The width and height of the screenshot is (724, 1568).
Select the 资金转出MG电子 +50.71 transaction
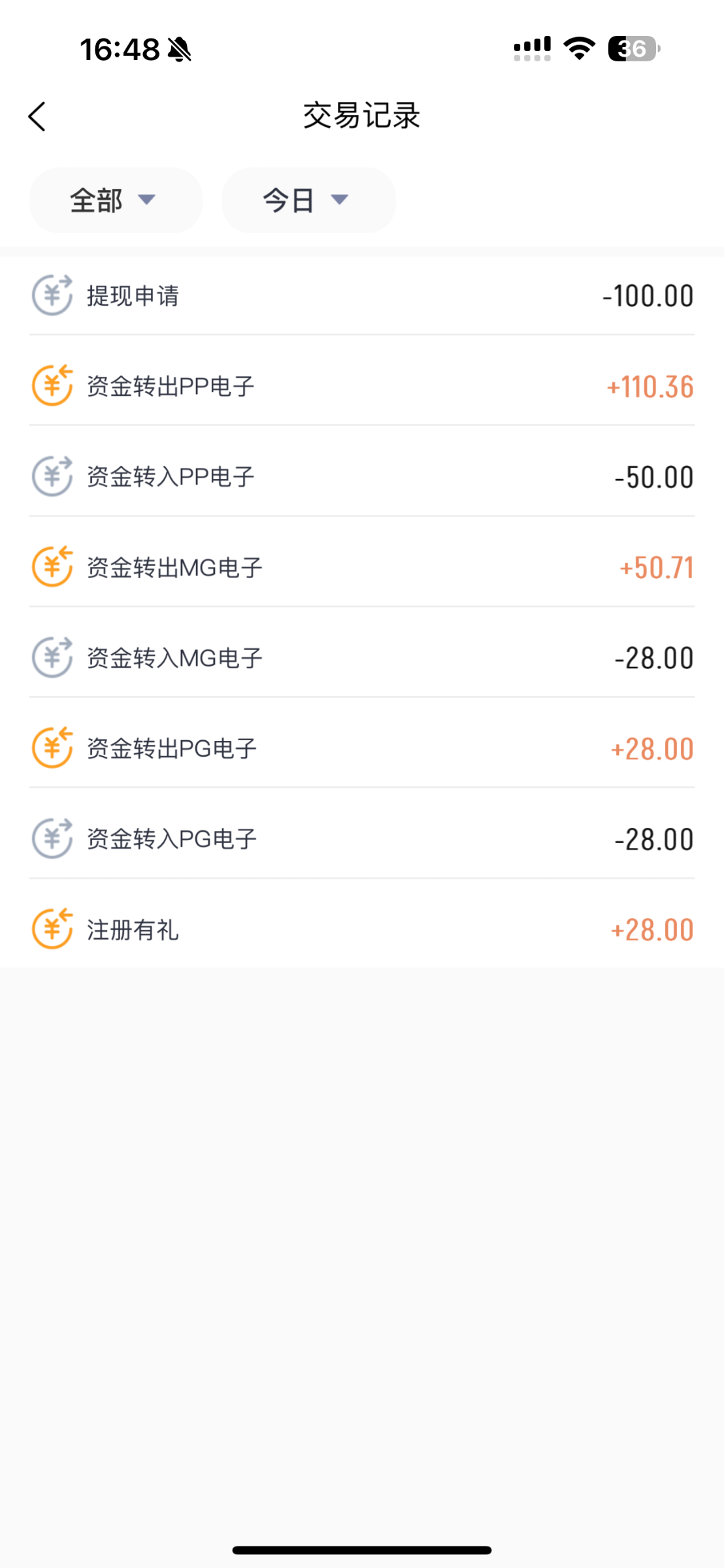[362, 567]
